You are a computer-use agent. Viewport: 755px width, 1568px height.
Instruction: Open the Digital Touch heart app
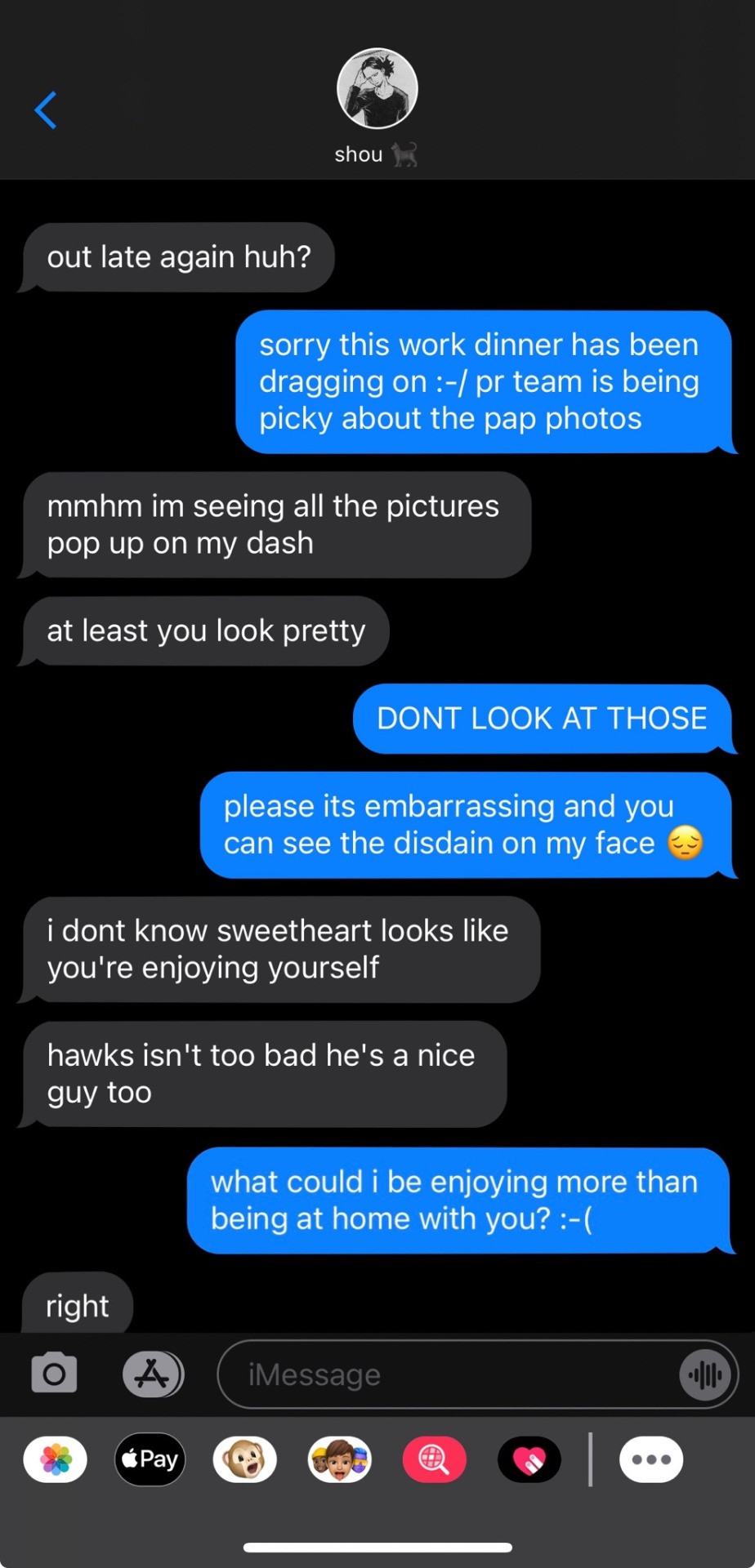(529, 1459)
